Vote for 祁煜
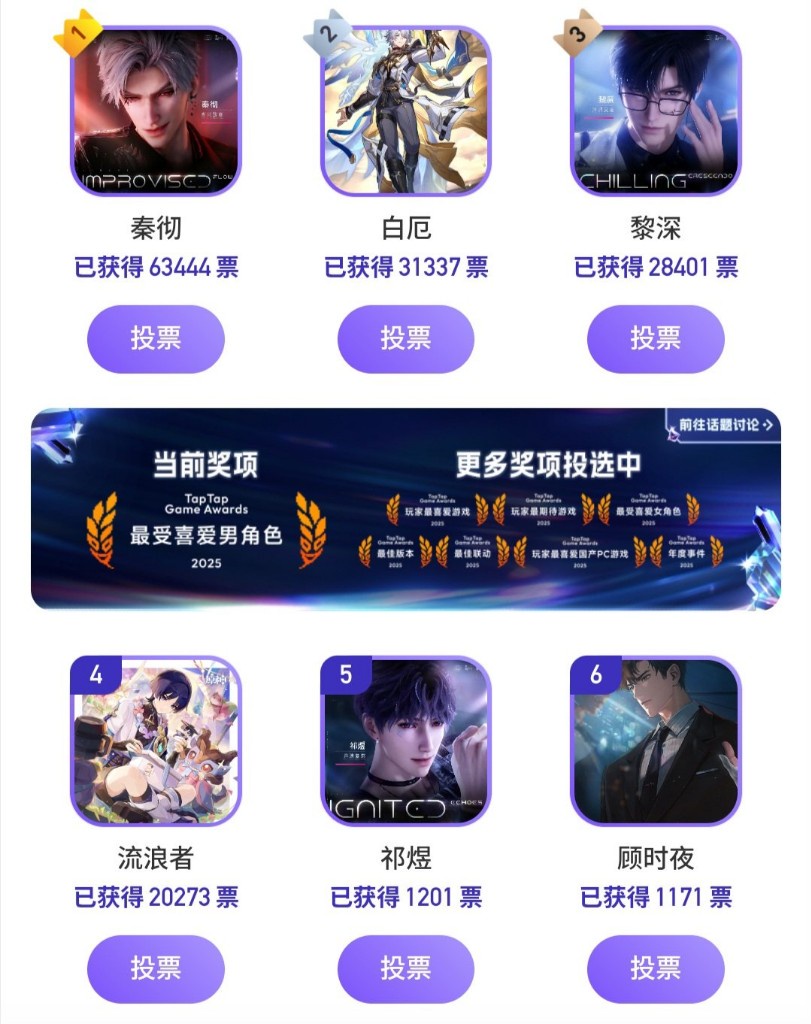Image resolution: width=811 pixels, height=1024 pixels. coord(405,968)
